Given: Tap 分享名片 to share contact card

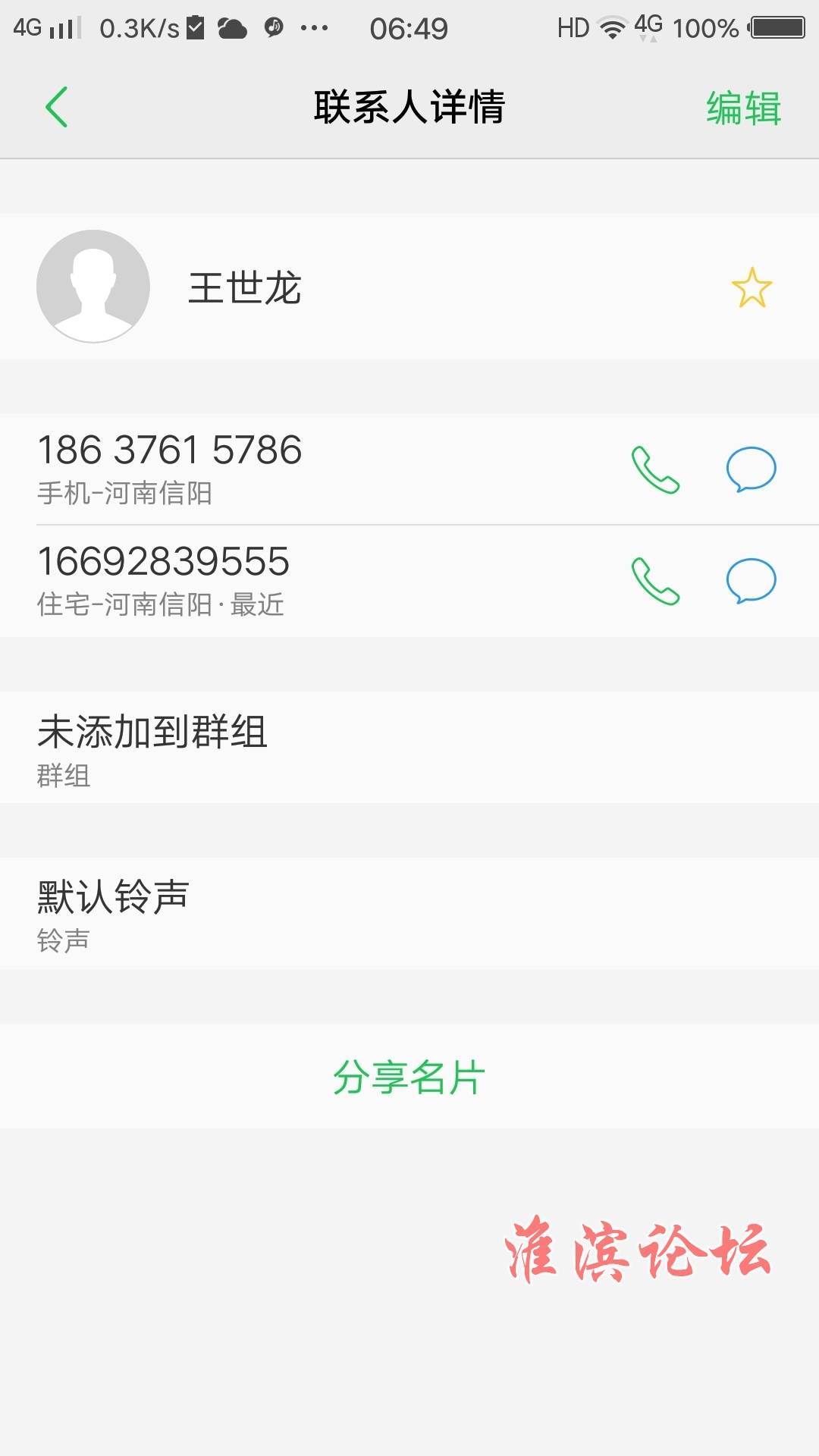Looking at the screenshot, I should [x=409, y=1077].
